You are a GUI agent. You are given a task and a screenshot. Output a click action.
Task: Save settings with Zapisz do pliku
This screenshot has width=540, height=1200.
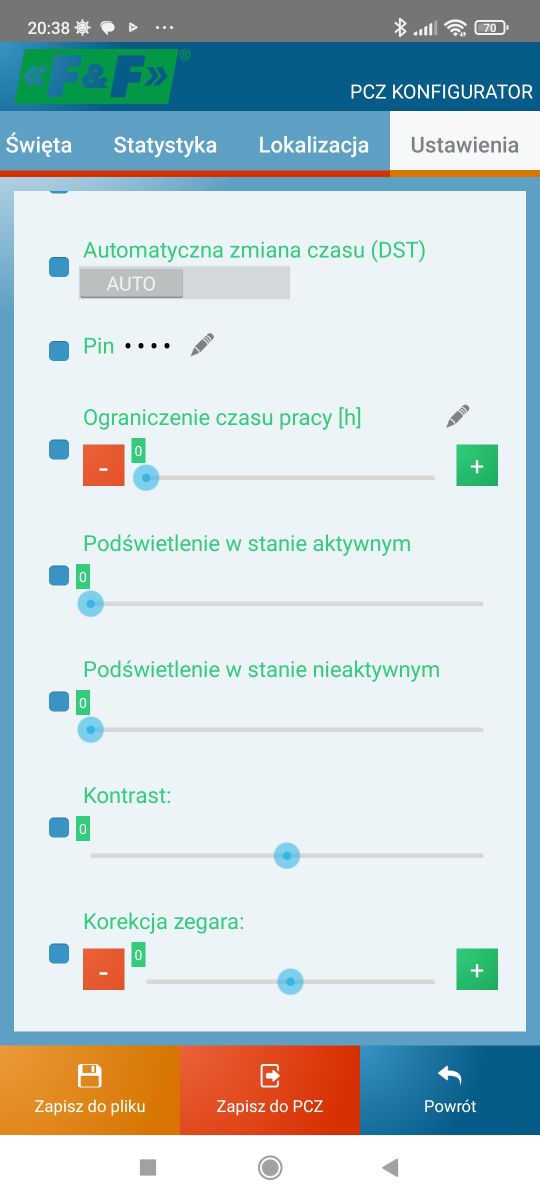tap(90, 1090)
